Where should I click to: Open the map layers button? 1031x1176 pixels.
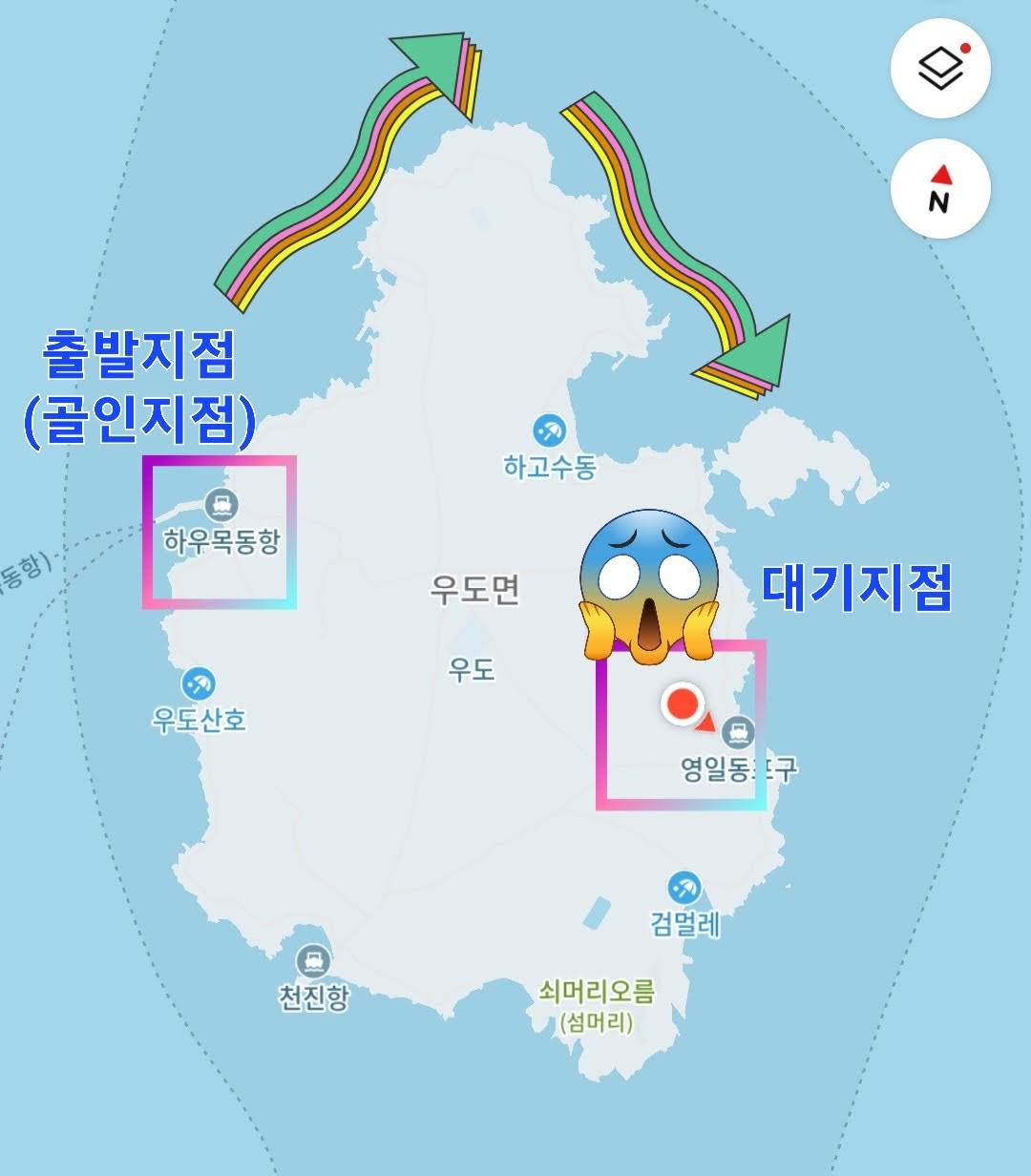tap(940, 68)
